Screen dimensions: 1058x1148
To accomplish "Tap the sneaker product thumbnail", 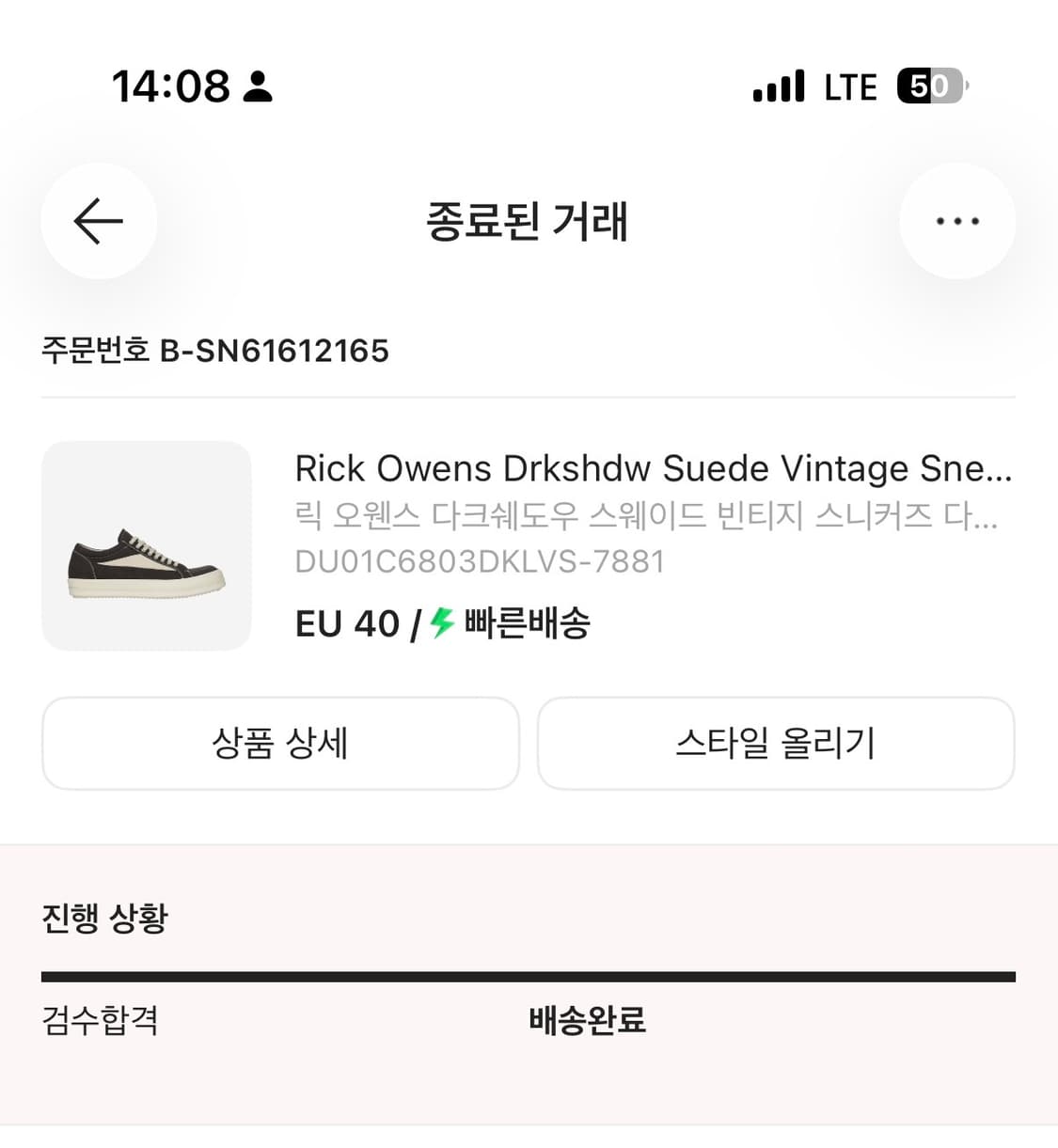I will (x=147, y=545).
